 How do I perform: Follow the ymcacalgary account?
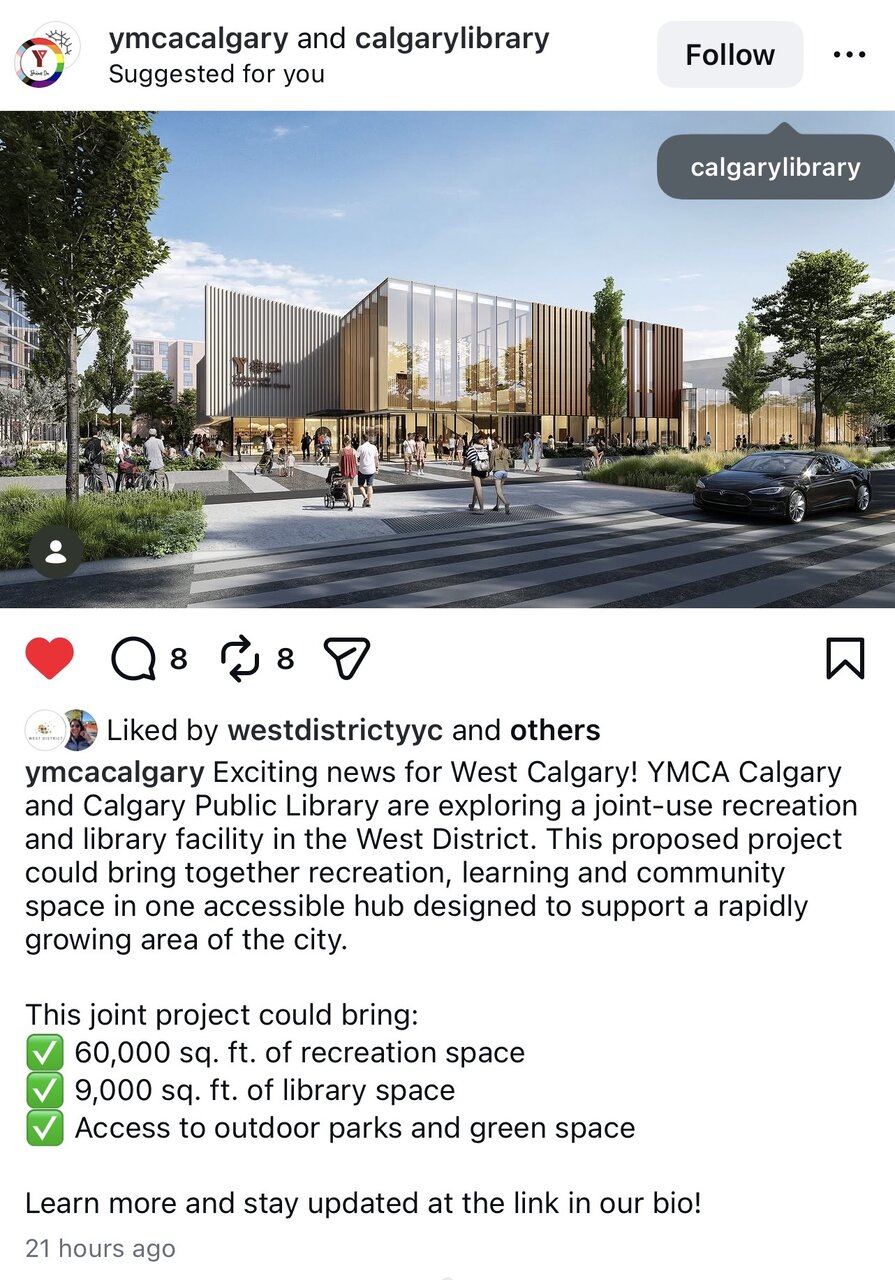(x=729, y=55)
